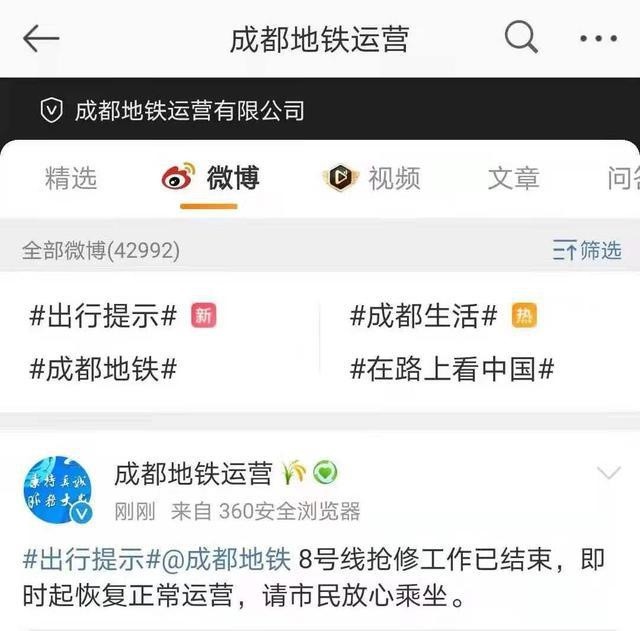Open the #成都地铁# topic
Image resolution: width=640 pixels, height=631 pixels.
[x=104, y=368]
